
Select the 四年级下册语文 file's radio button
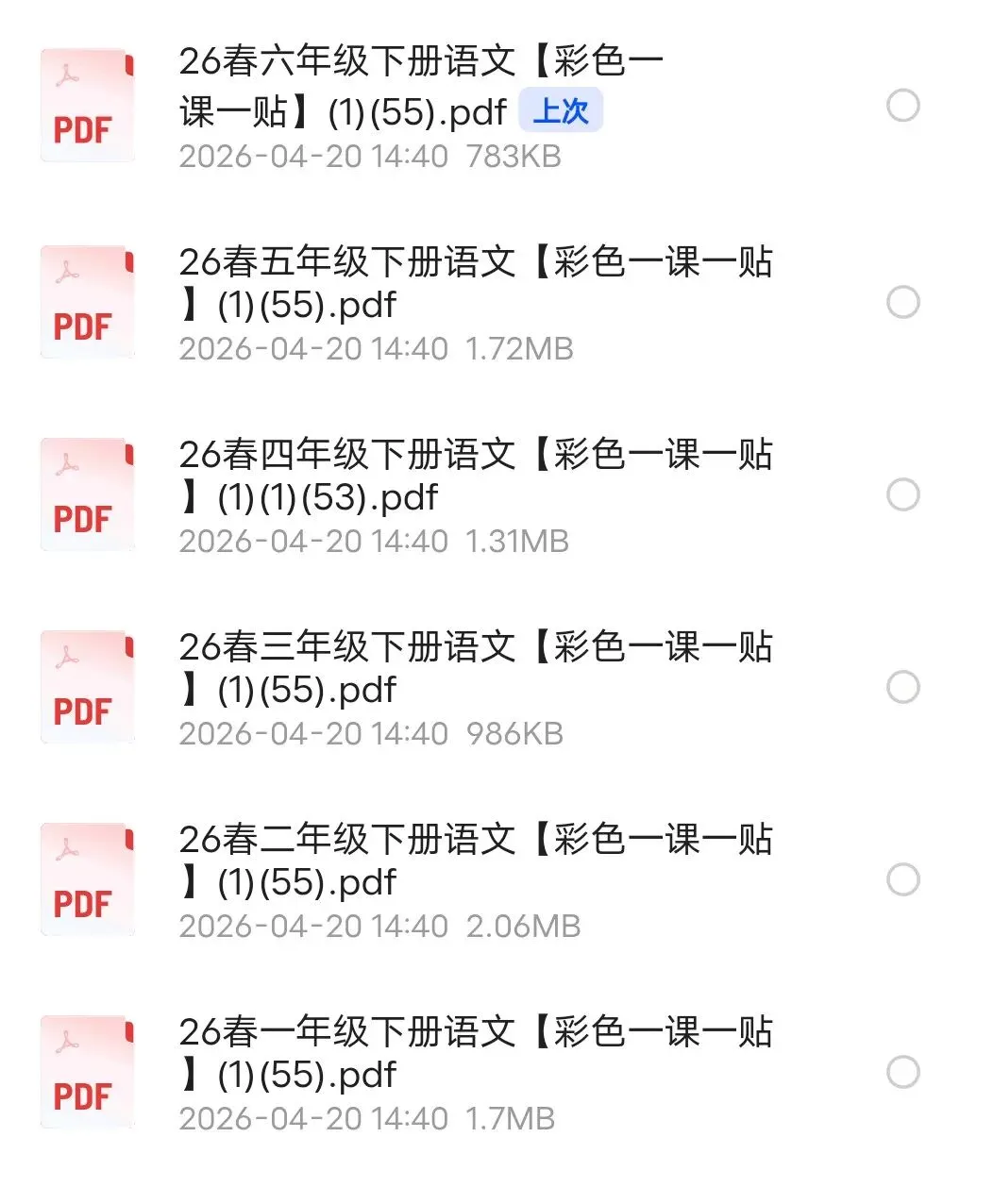pyautogui.click(x=903, y=494)
